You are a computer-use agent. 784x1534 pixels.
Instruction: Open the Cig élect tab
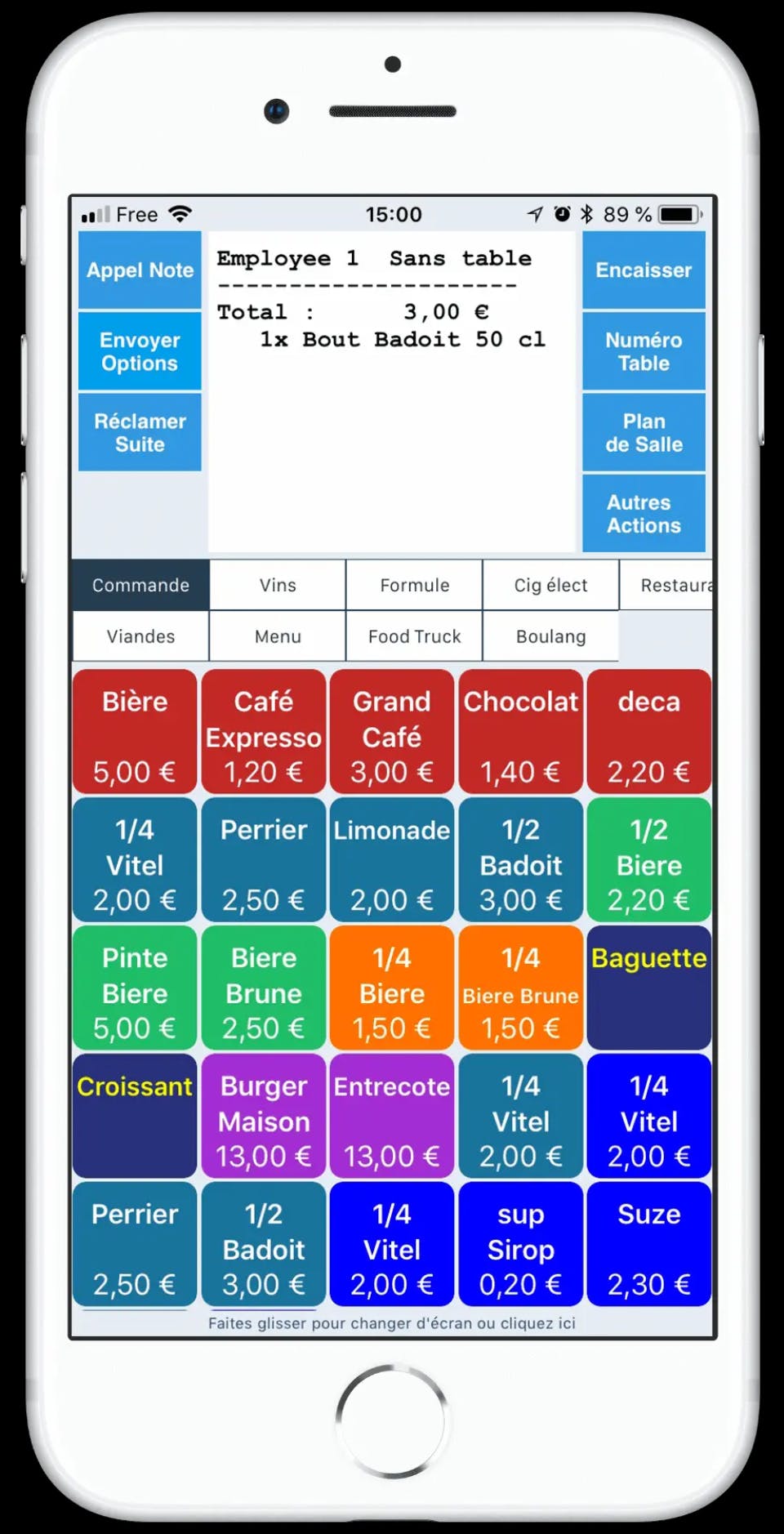[550, 585]
